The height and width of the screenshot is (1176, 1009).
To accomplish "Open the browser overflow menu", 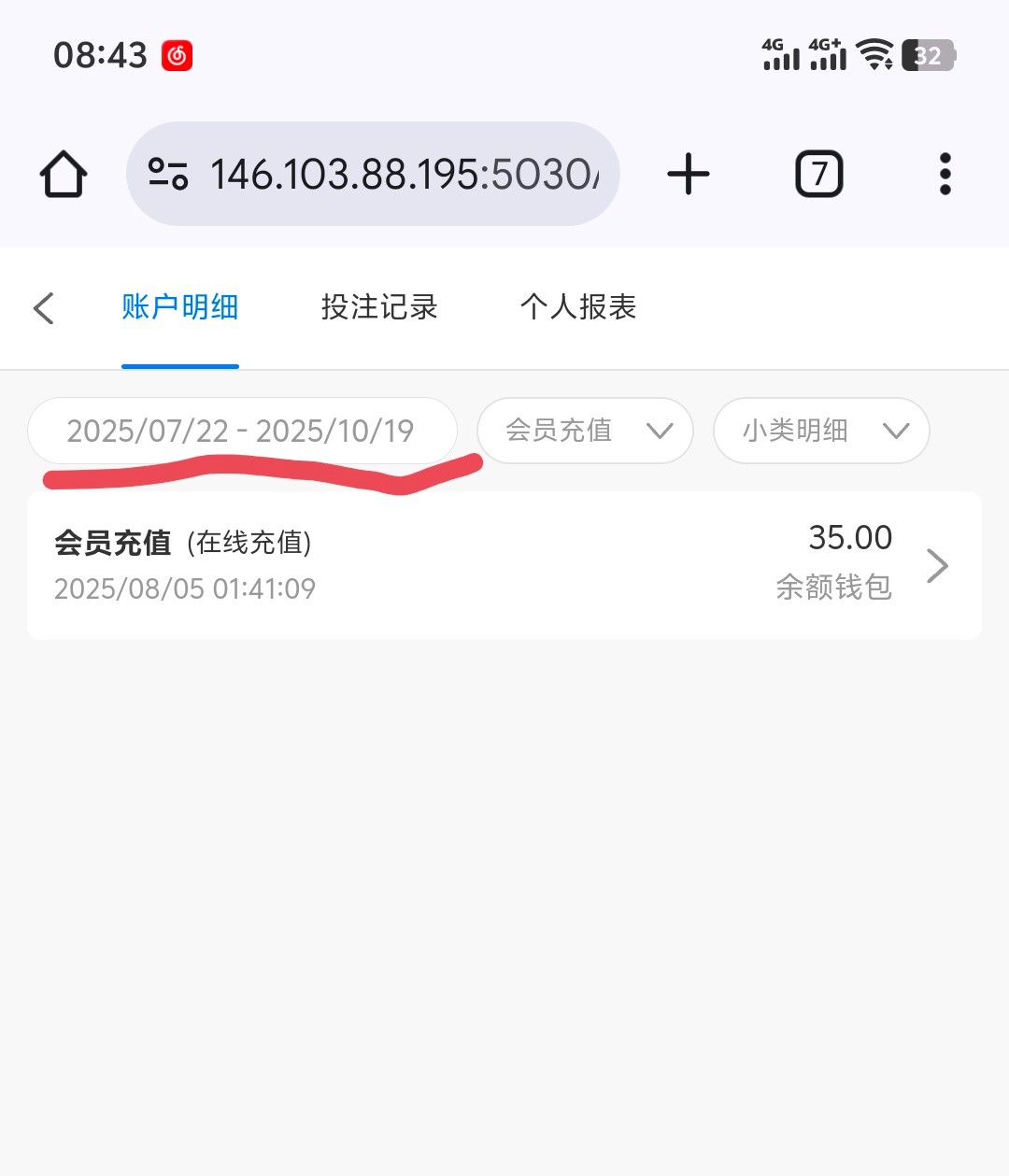I will (945, 174).
